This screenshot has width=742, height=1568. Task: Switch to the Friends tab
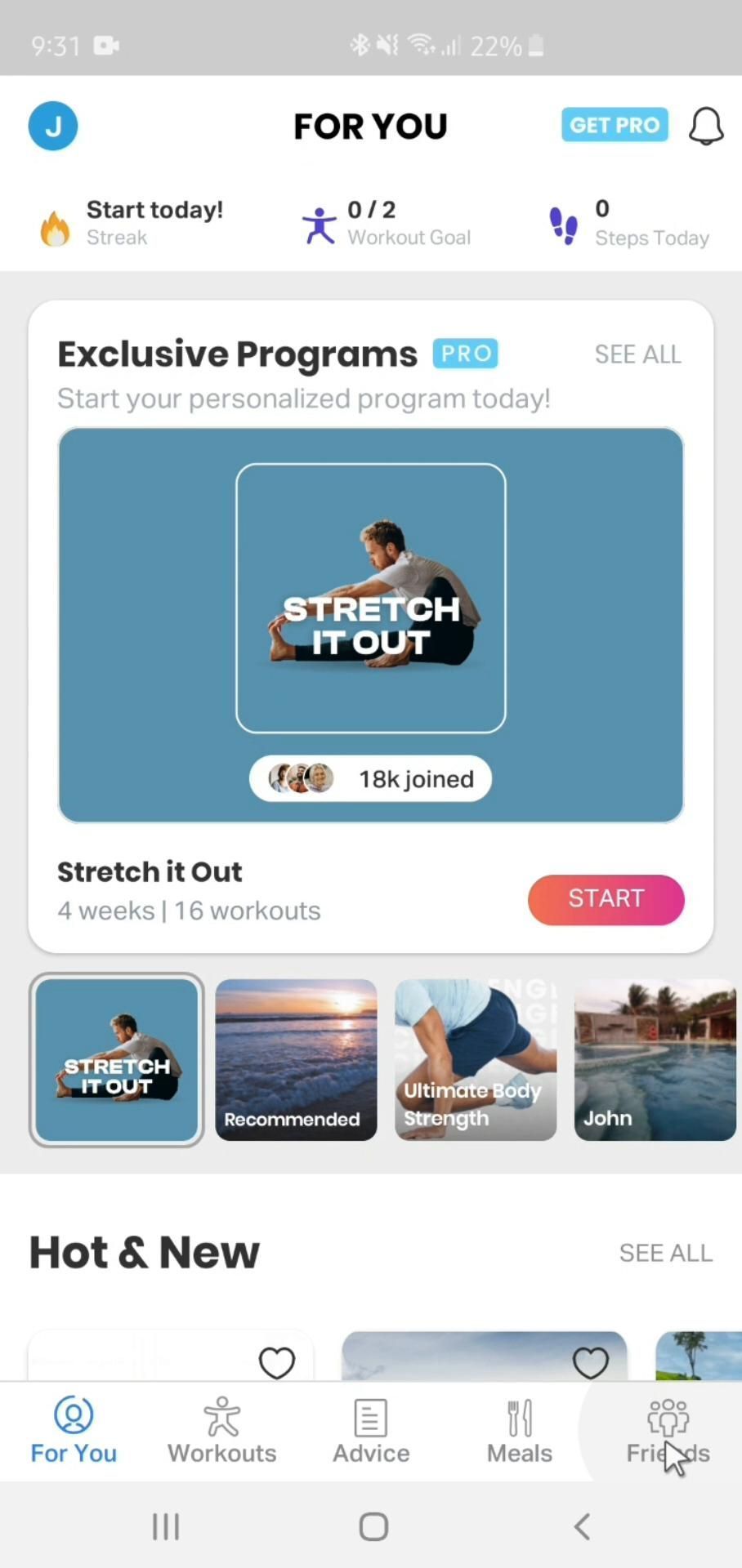click(x=668, y=1432)
